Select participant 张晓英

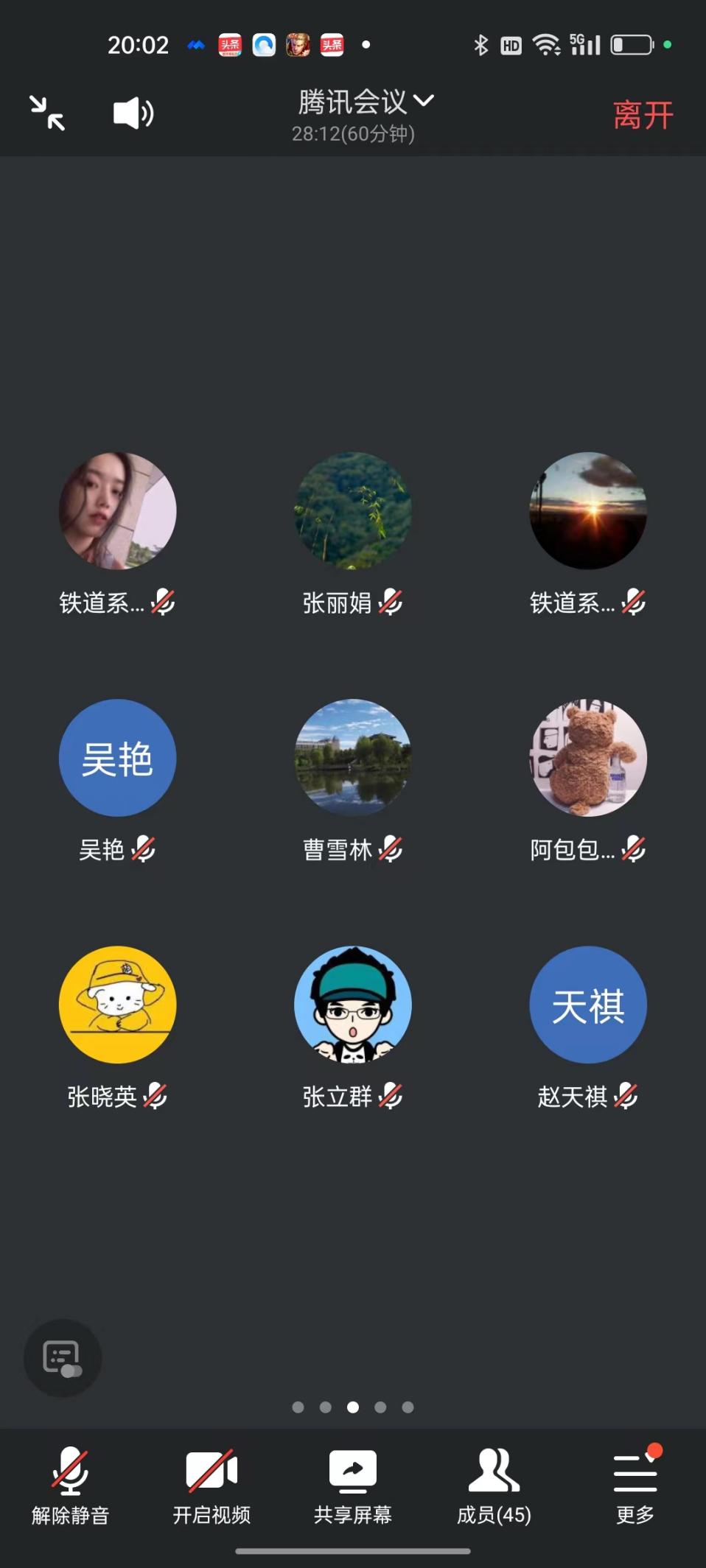[117, 1004]
